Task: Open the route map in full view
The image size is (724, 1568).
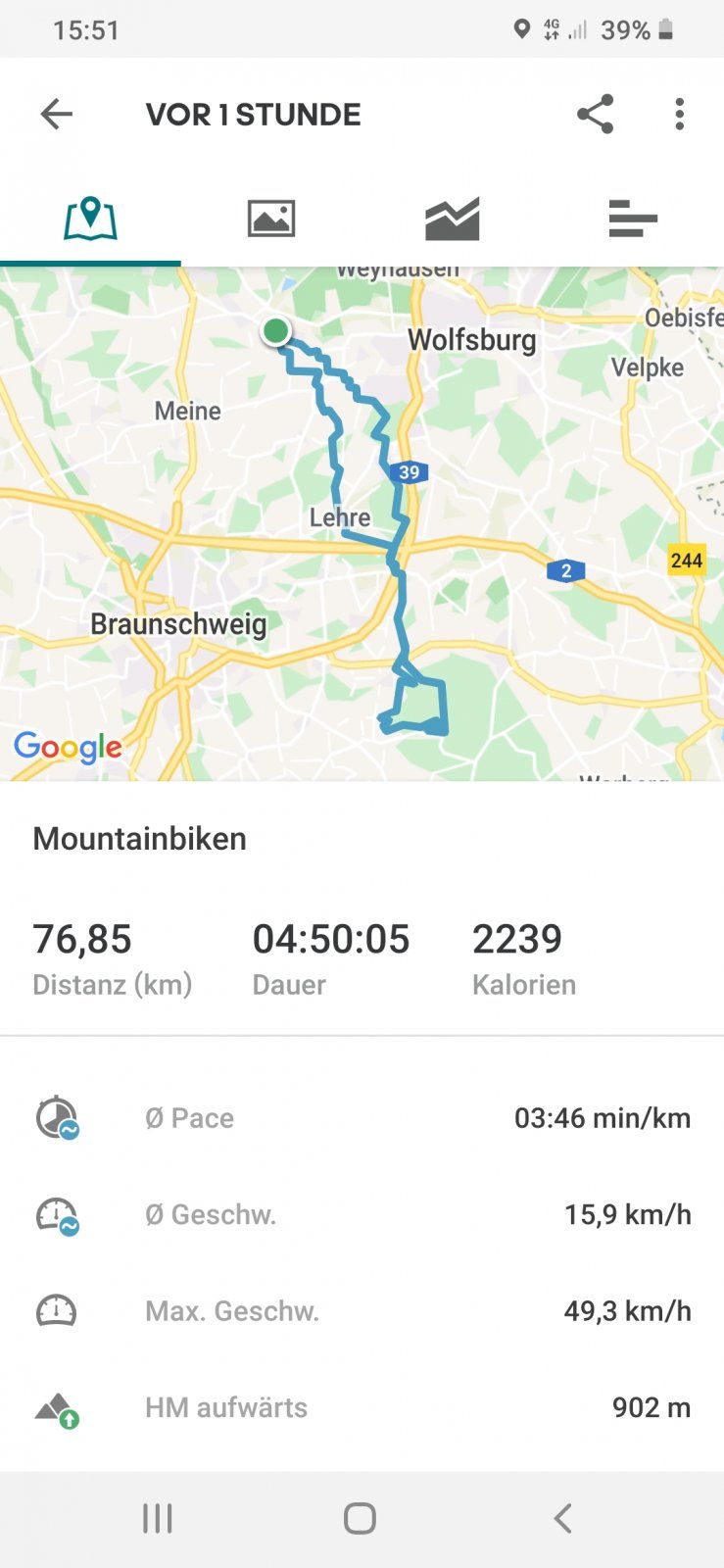Action: 362,524
